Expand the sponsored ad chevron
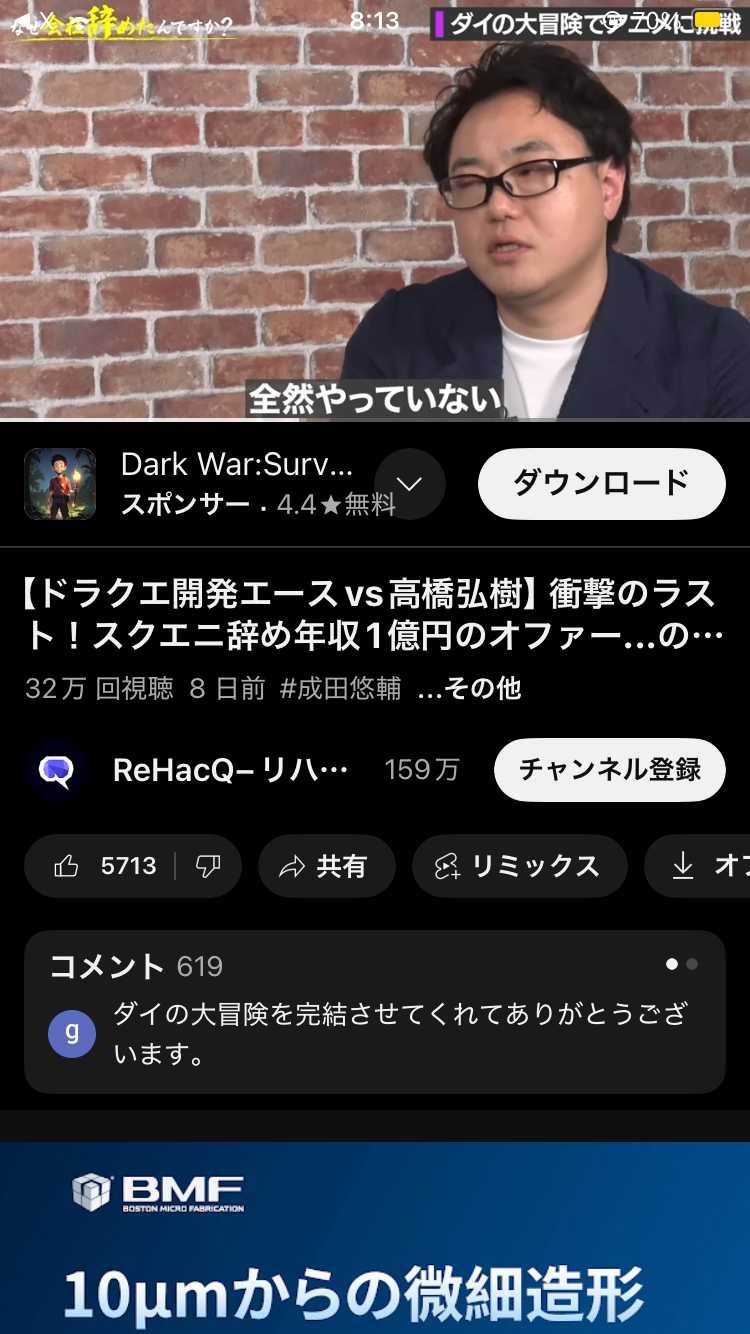This screenshot has width=750, height=1334. (x=410, y=483)
